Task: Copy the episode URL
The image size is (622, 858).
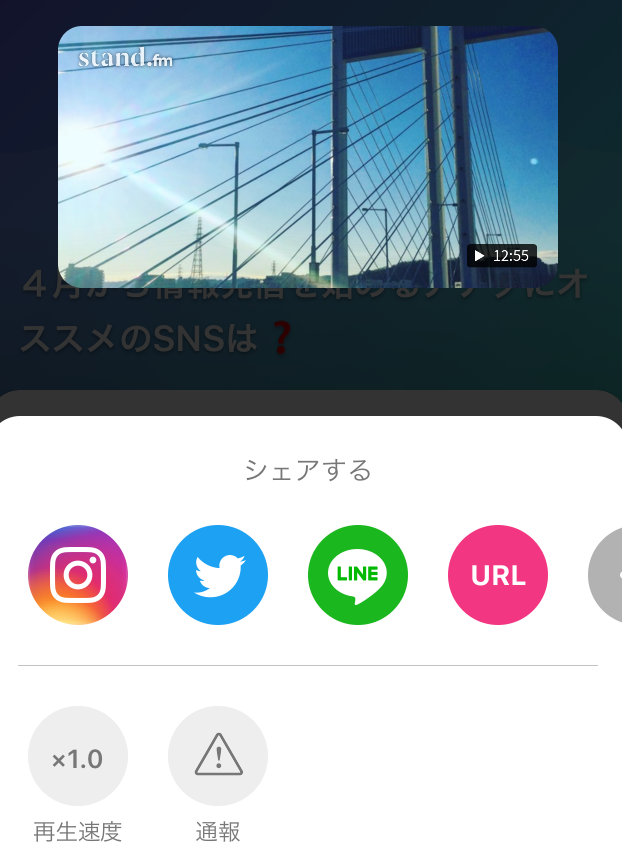Action: coord(498,575)
